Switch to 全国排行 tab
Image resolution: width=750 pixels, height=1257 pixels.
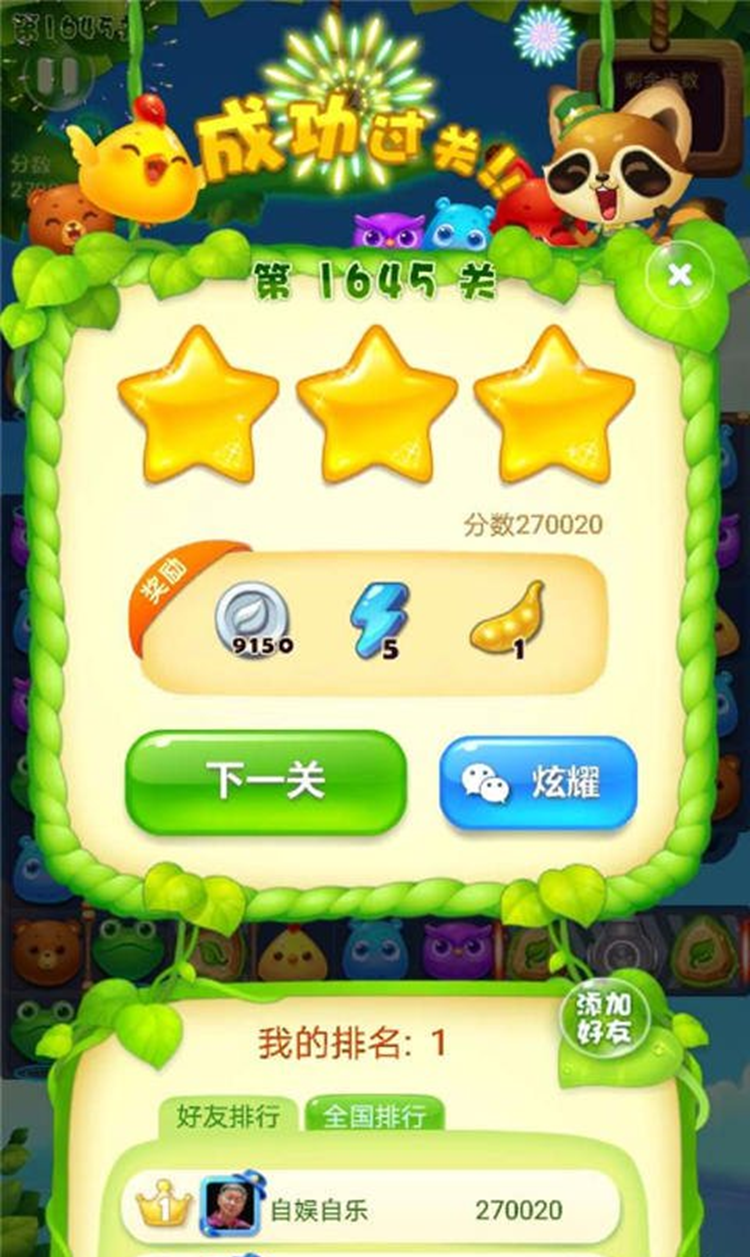pyautogui.click(x=375, y=1116)
